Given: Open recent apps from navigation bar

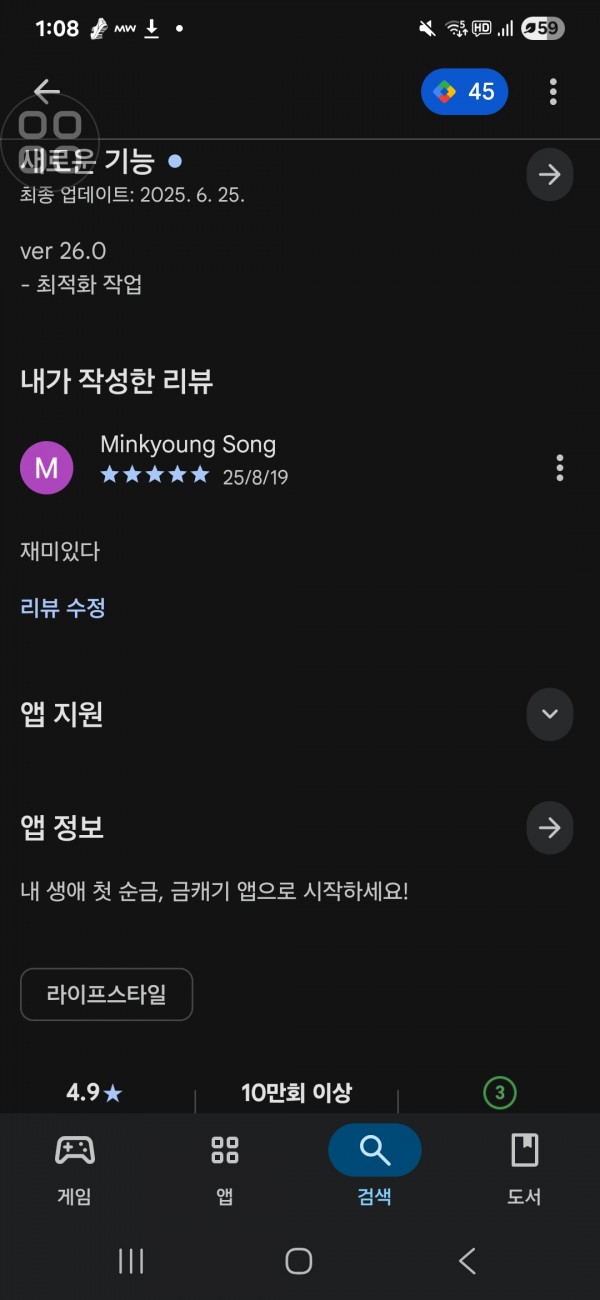Looking at the screenshot, I should click(x=131, y=1261).
